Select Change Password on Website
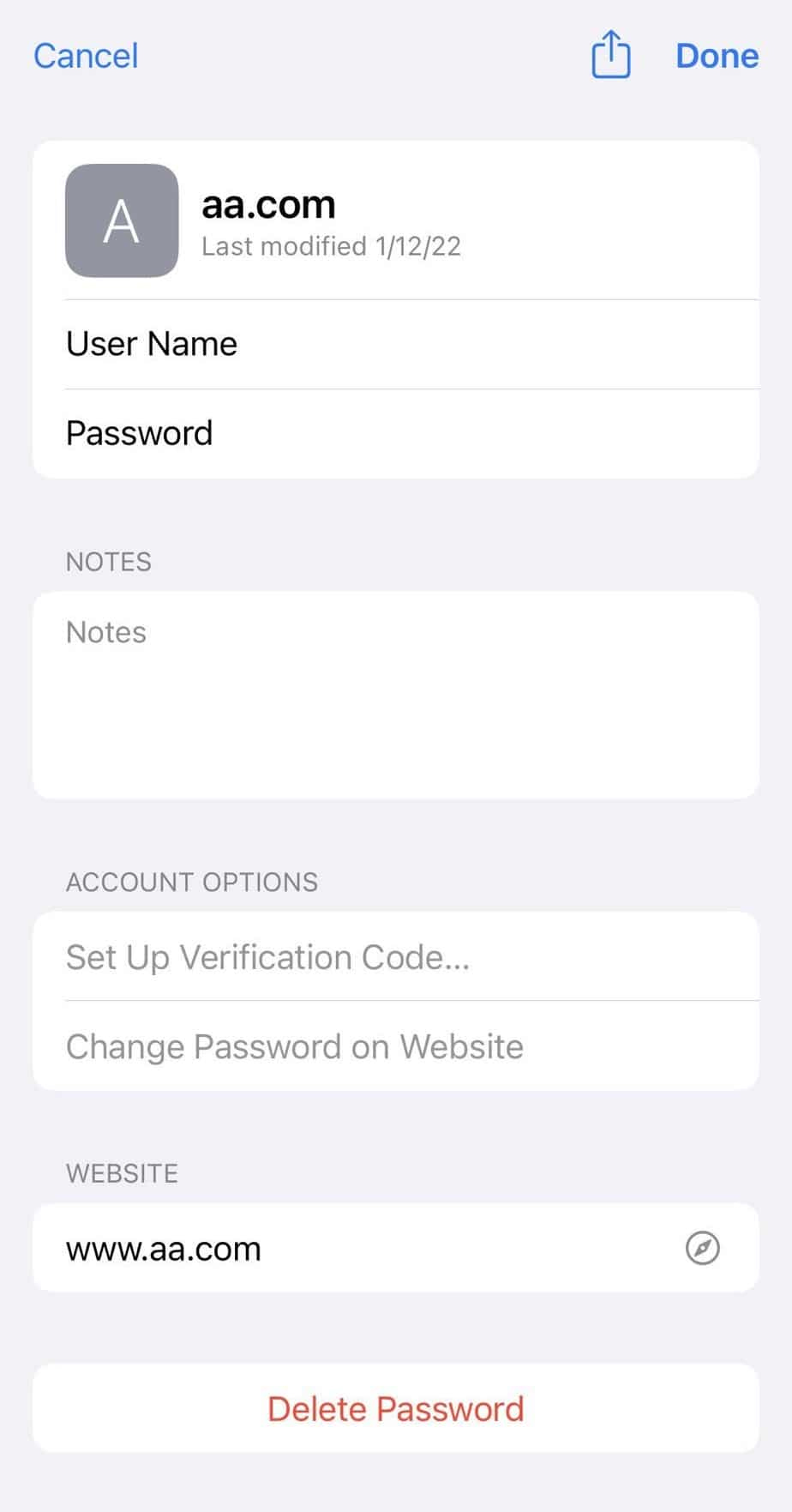The image size is (792, 1512). (x=294, y=1045)
